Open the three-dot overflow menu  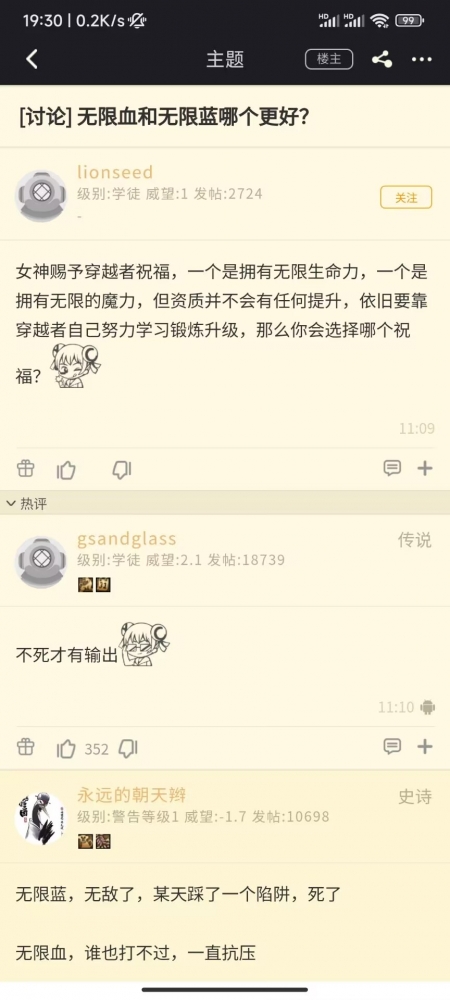point(422,59)
